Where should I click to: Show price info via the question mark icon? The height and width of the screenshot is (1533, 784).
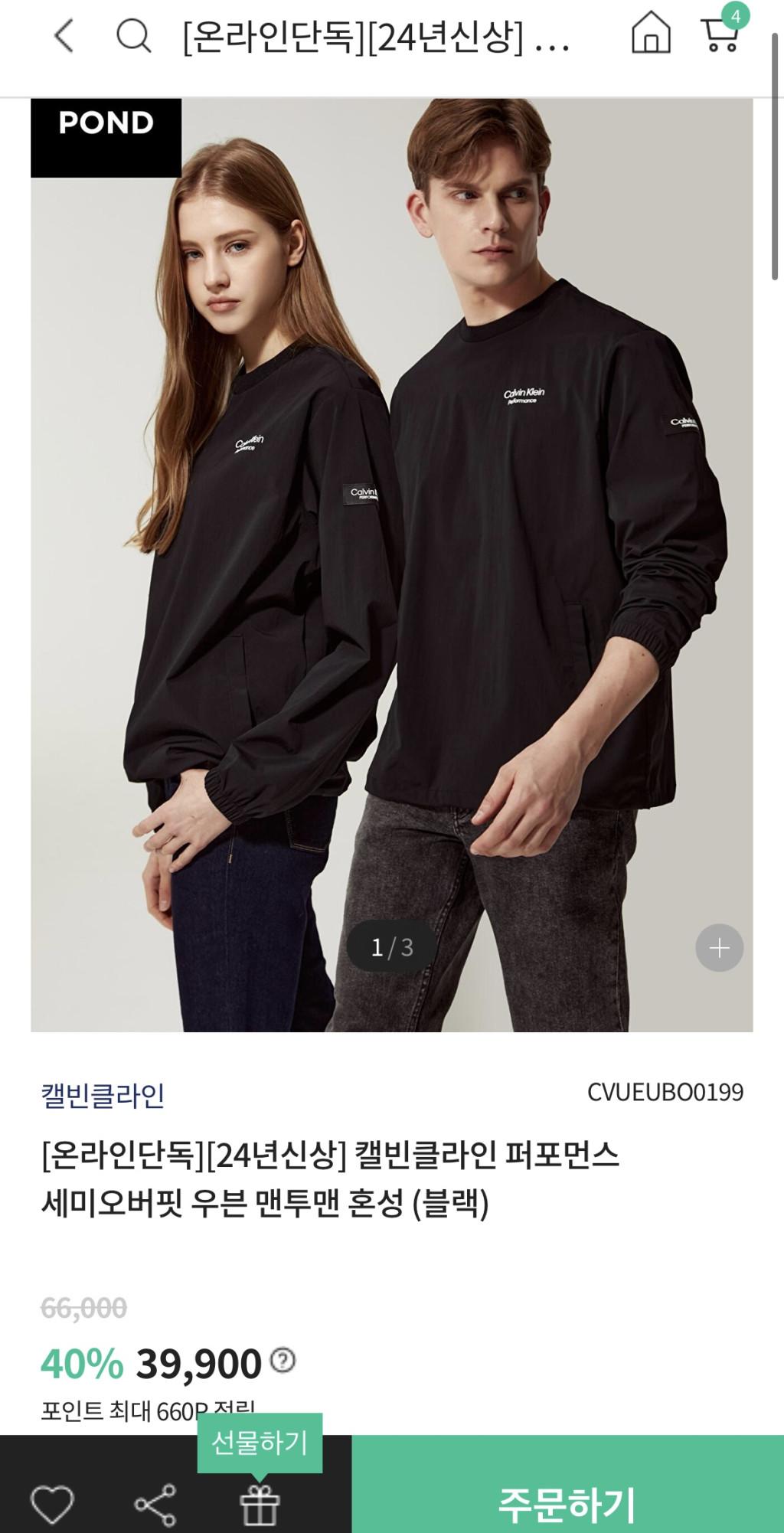(283, 1361)
